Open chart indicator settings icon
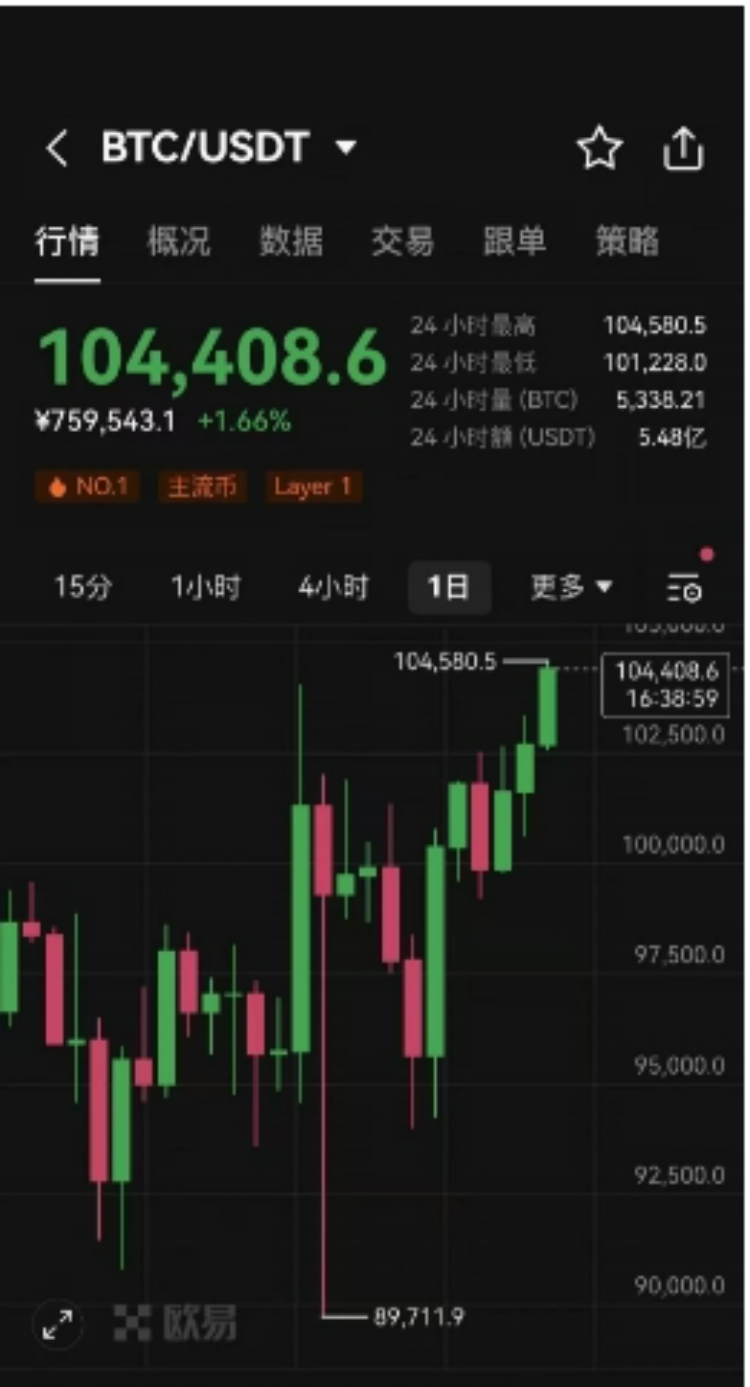This screenshot has width=750, height=1387. (x=685, y=589)
